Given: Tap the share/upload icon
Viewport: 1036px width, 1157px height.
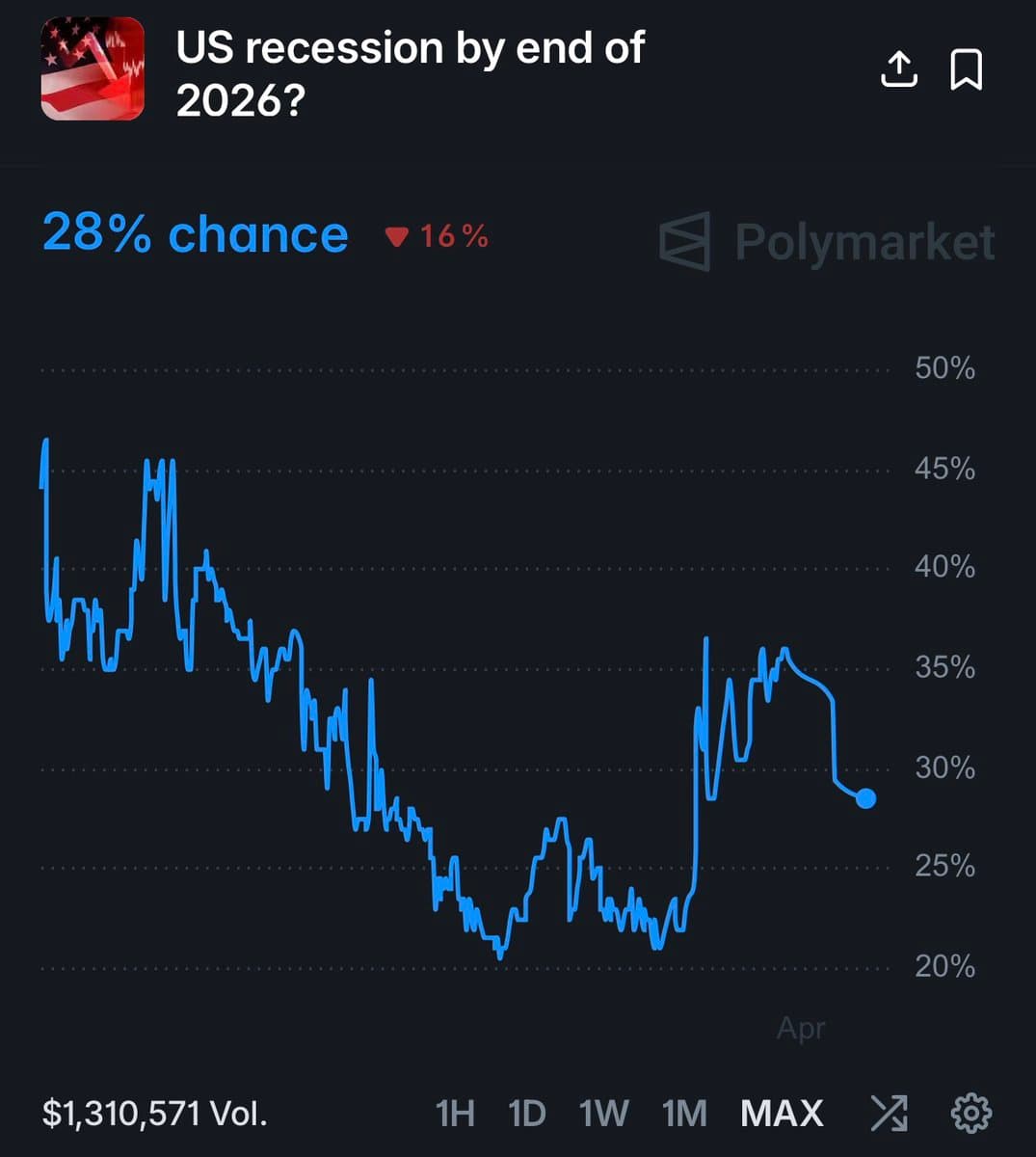Looking at the screenshot, I should click(899, 70).
